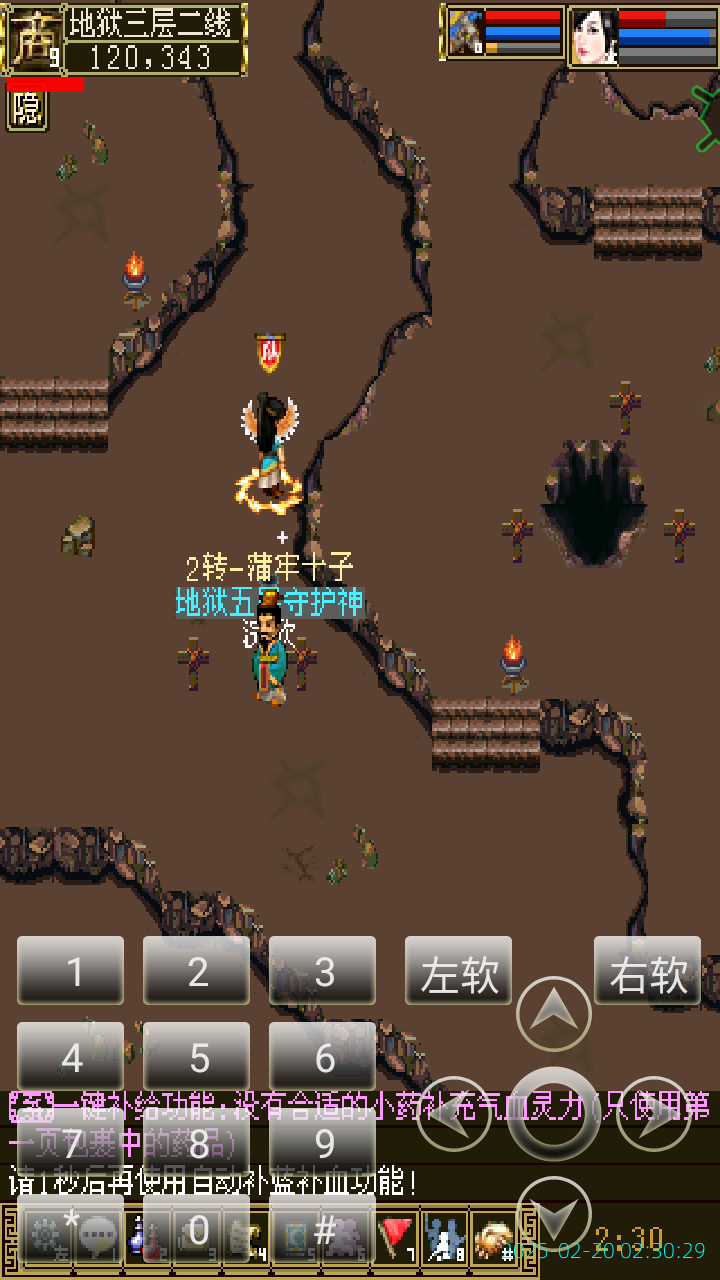720x1280 pixels.
Task: Move character with the right arrow
Action: [653, 1113]
